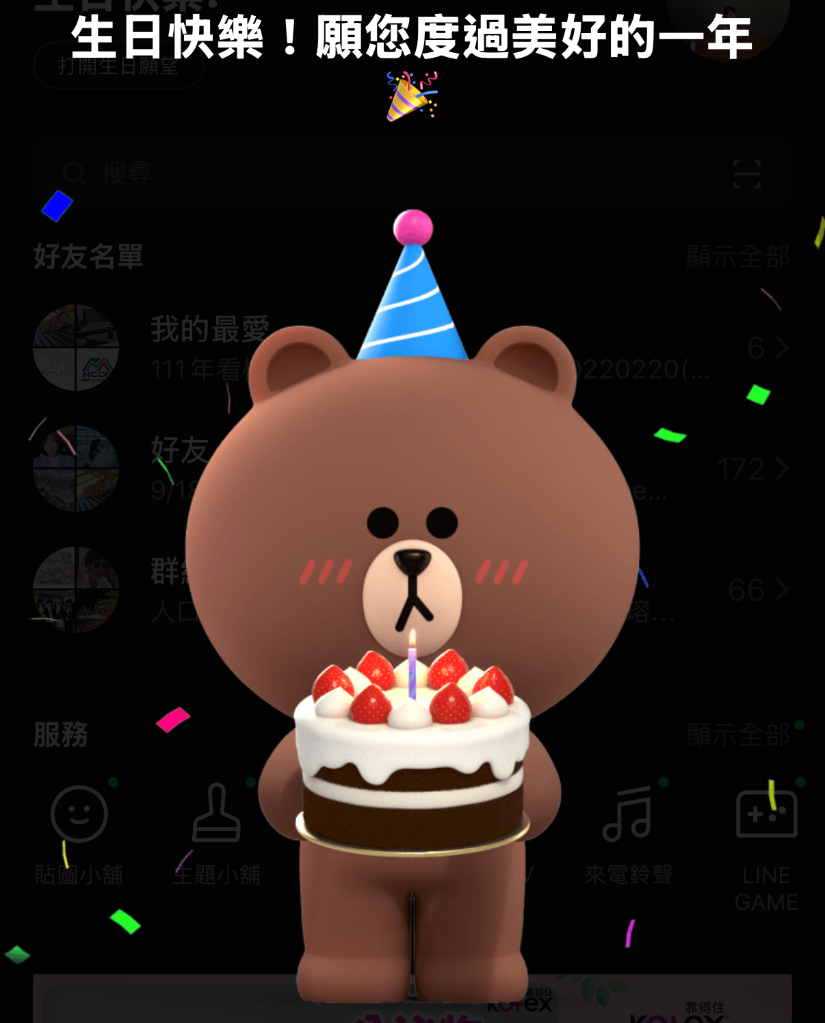The height and width of the screenshot is (1023, 825).
Task: Open the QR code scanner icon
Action: coord(746,174)
